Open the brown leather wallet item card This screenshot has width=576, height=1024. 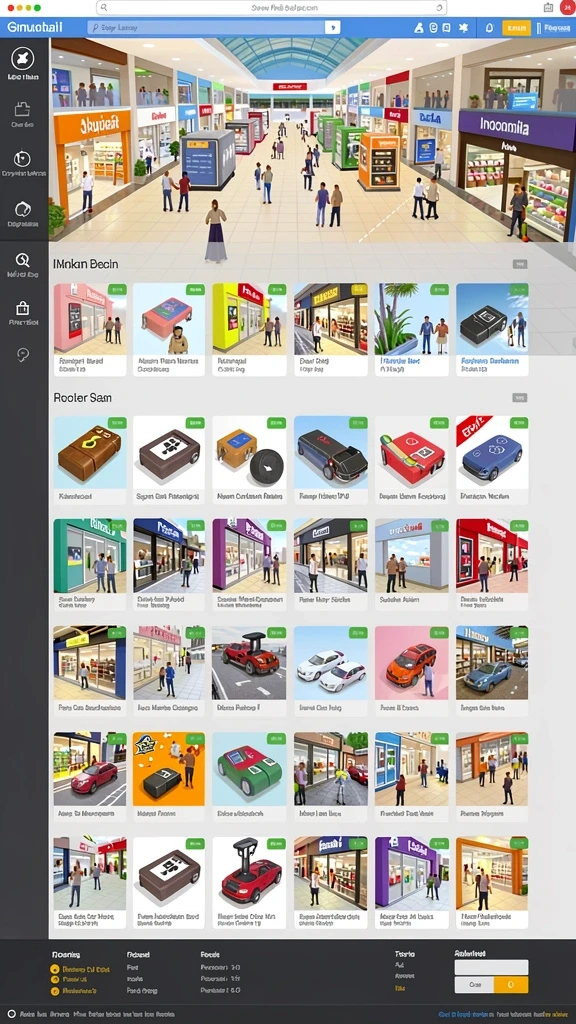[x=90, y=460]
